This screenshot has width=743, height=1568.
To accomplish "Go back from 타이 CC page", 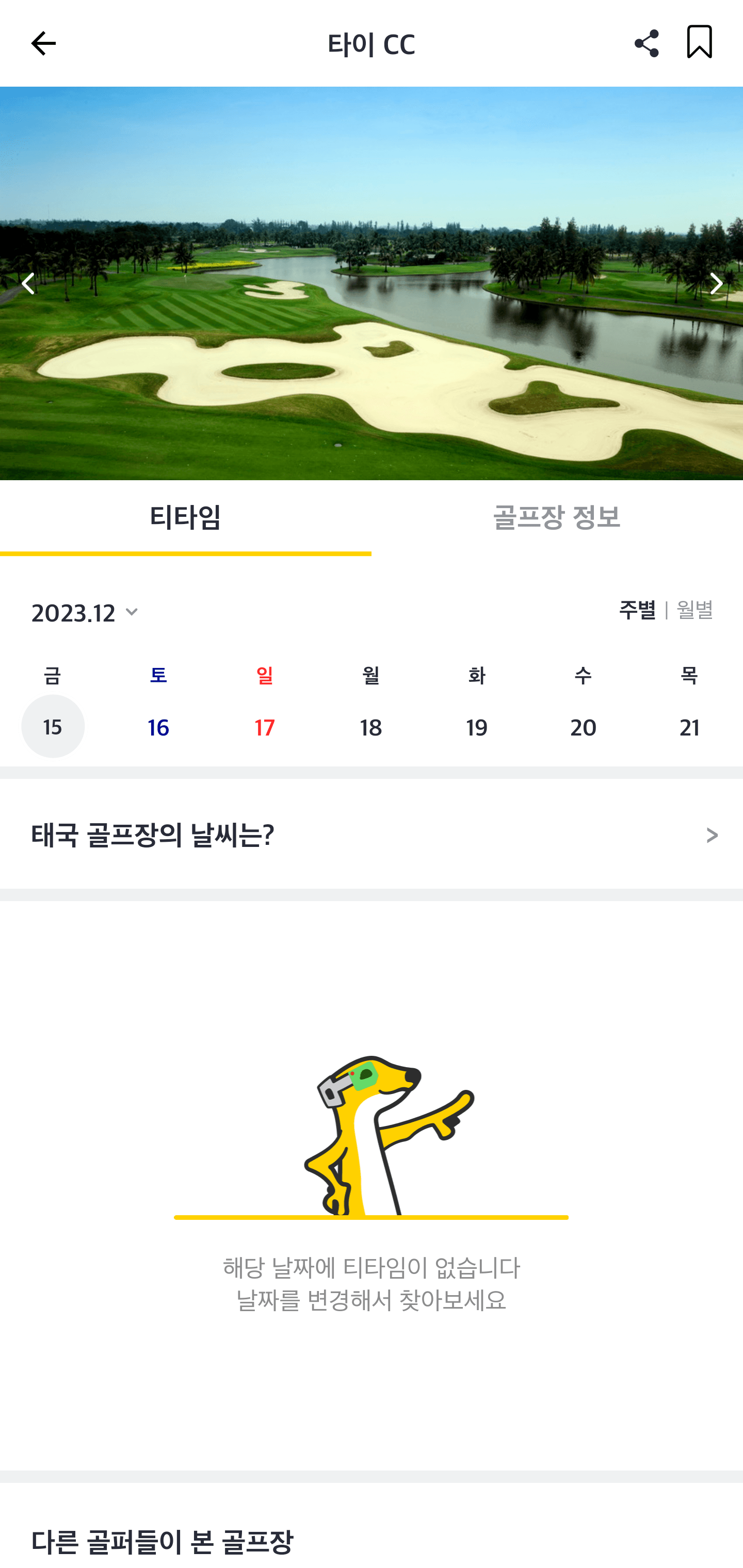I will 43,43.
